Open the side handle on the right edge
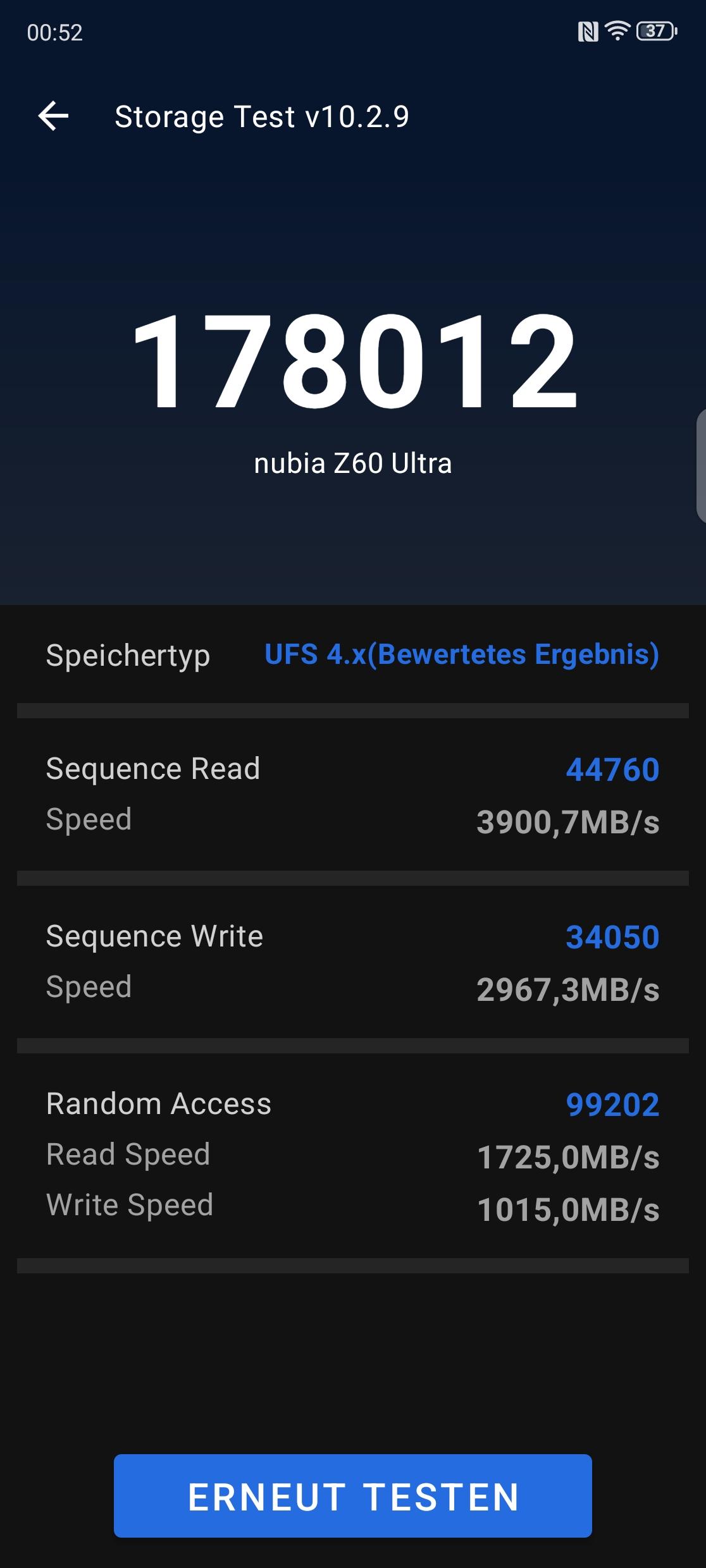Image resolution: width=706 pixels, height=1568 pixels. click(701, 466)
